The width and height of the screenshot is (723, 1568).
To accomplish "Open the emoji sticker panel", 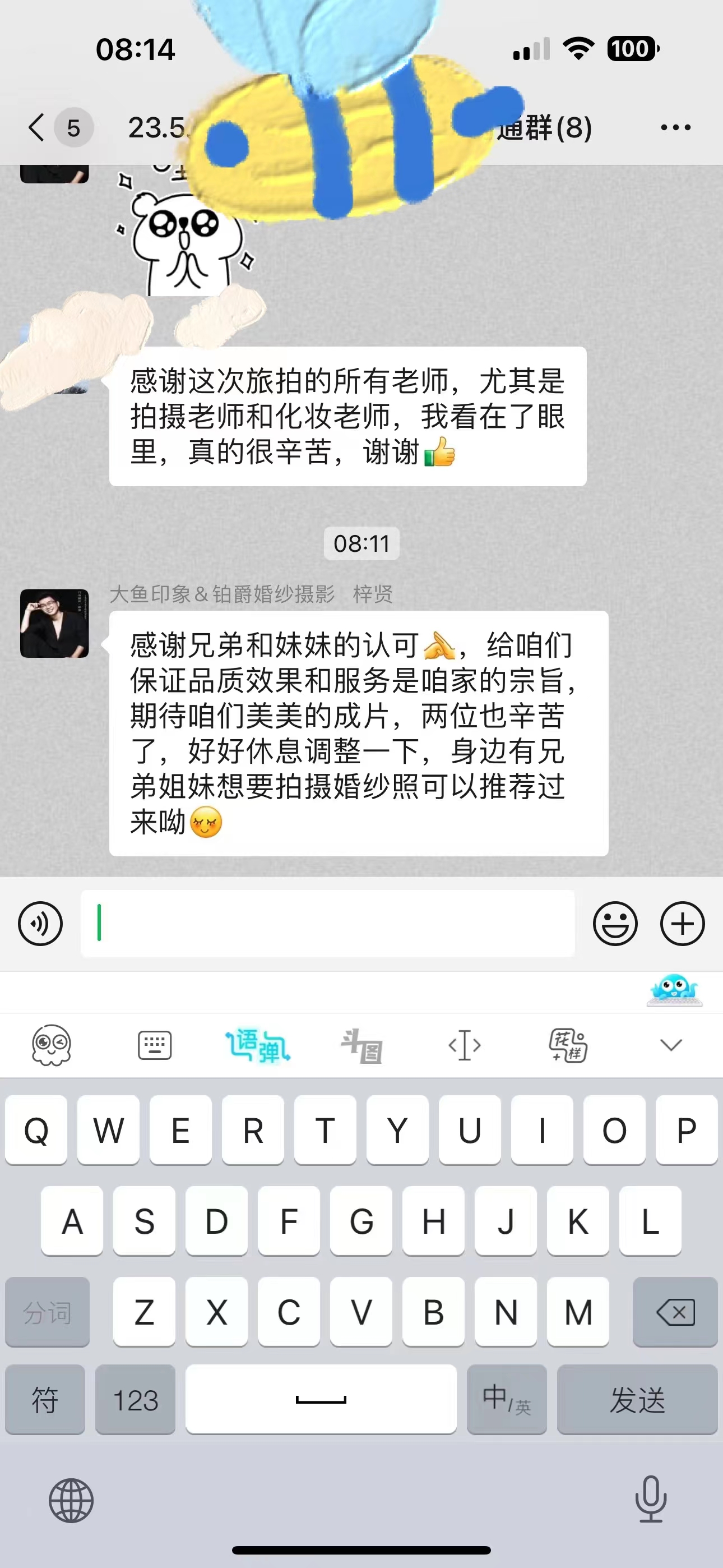I will pyautogui.click(x=615, y=924).
